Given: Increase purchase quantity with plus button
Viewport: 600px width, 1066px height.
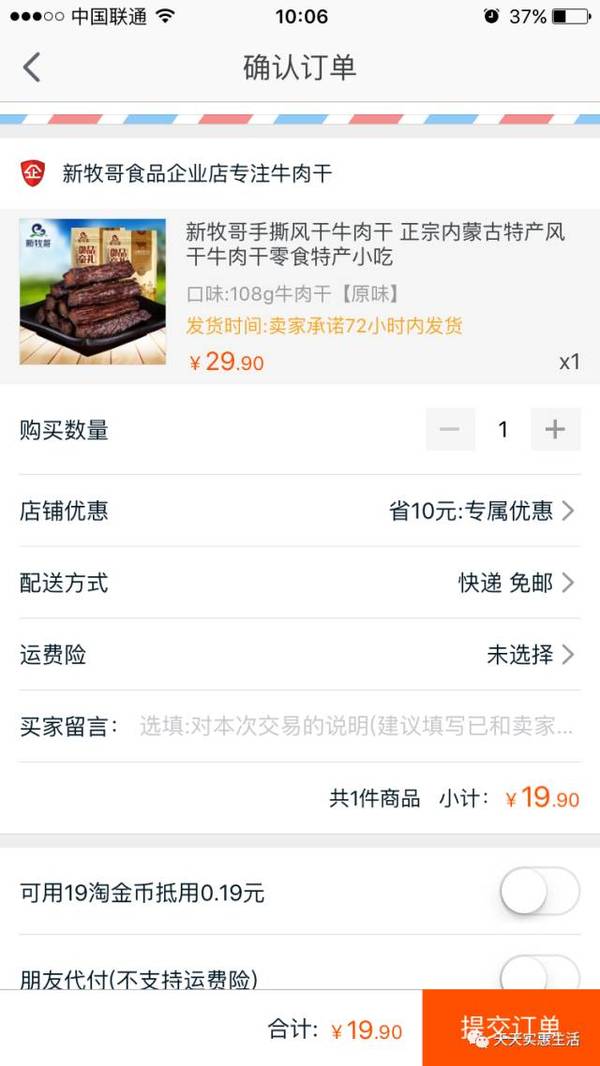Looking at the screenshot, I should coord(555,430).
